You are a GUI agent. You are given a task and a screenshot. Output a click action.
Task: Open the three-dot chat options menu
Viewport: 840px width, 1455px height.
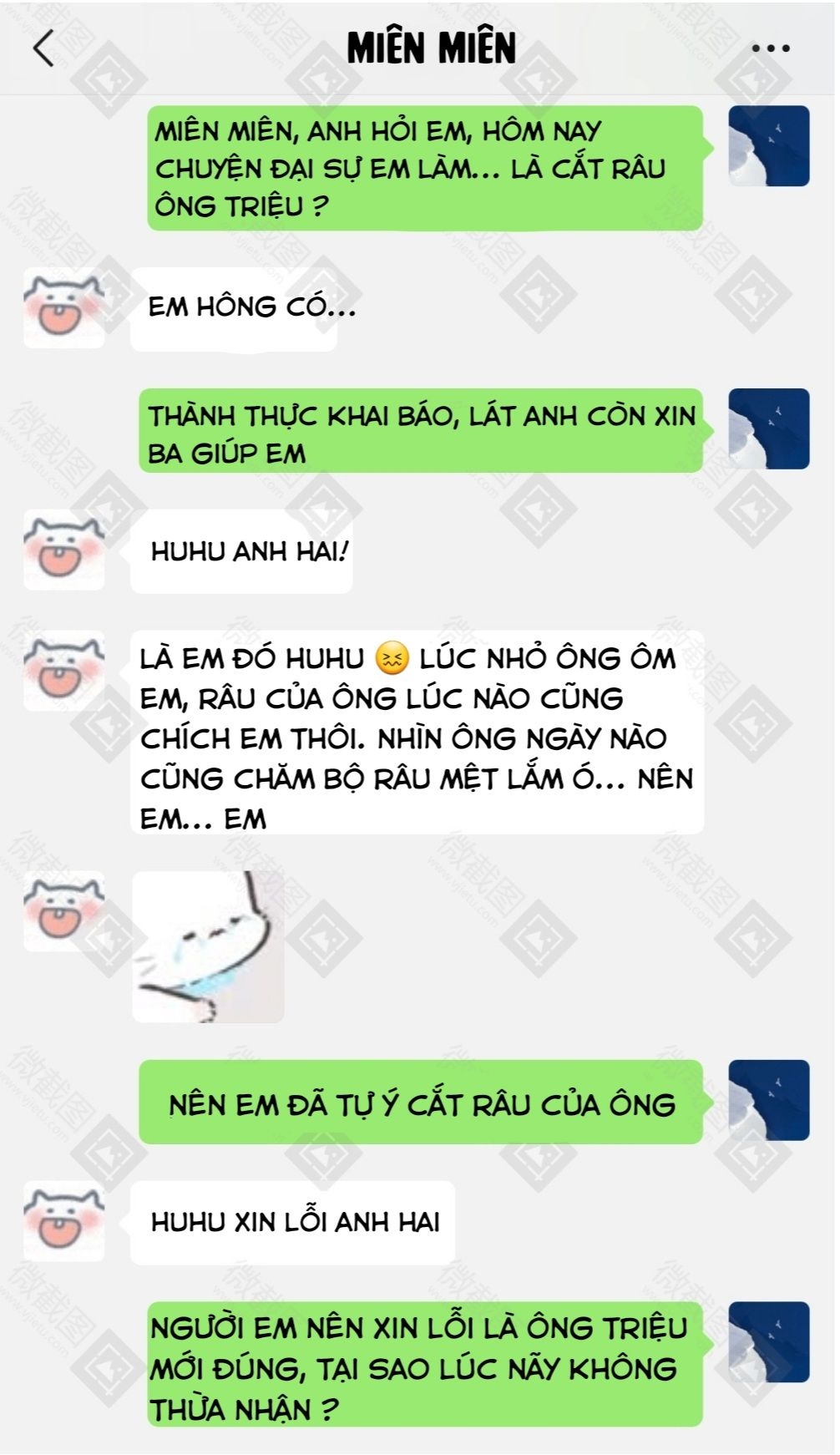click(x=770, y=48)
